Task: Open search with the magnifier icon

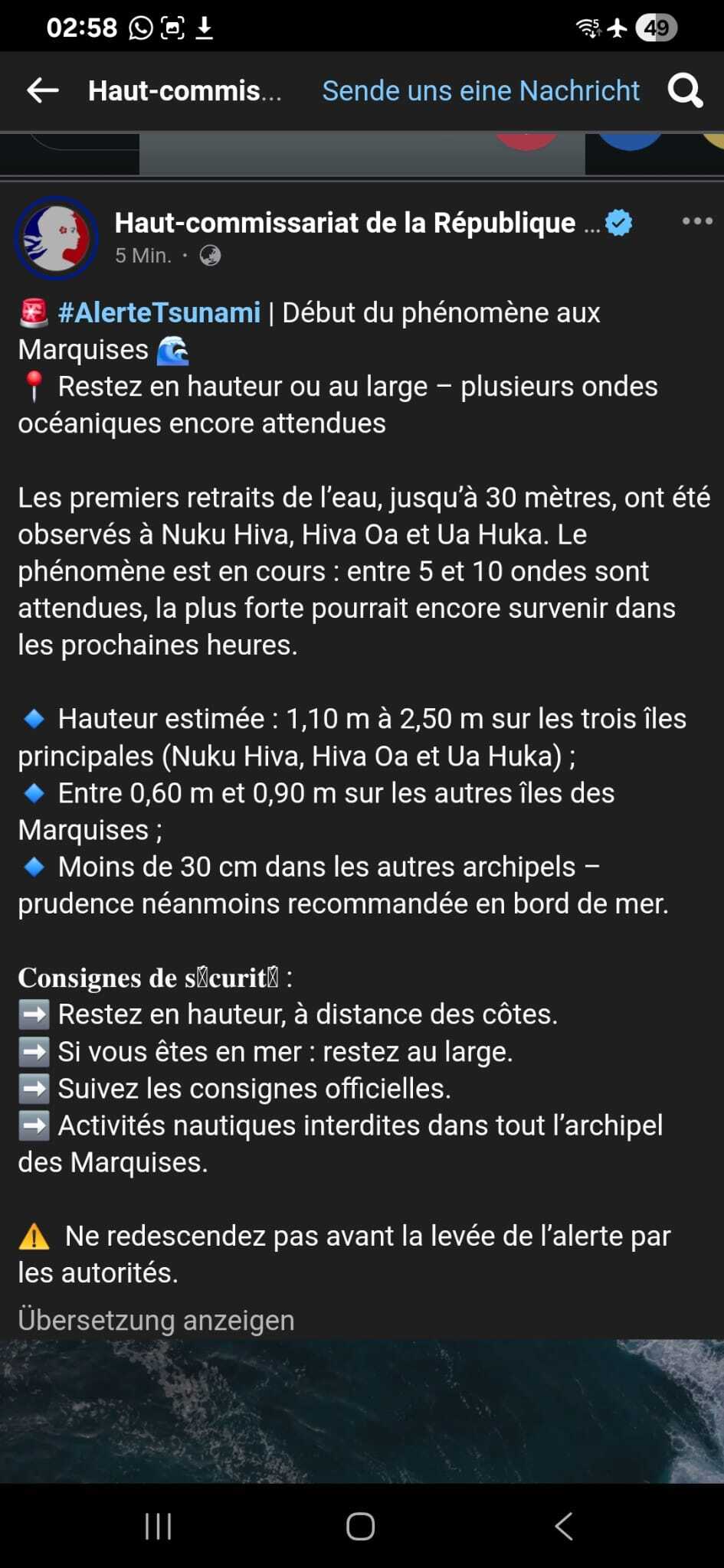Action: pos(685,90)
